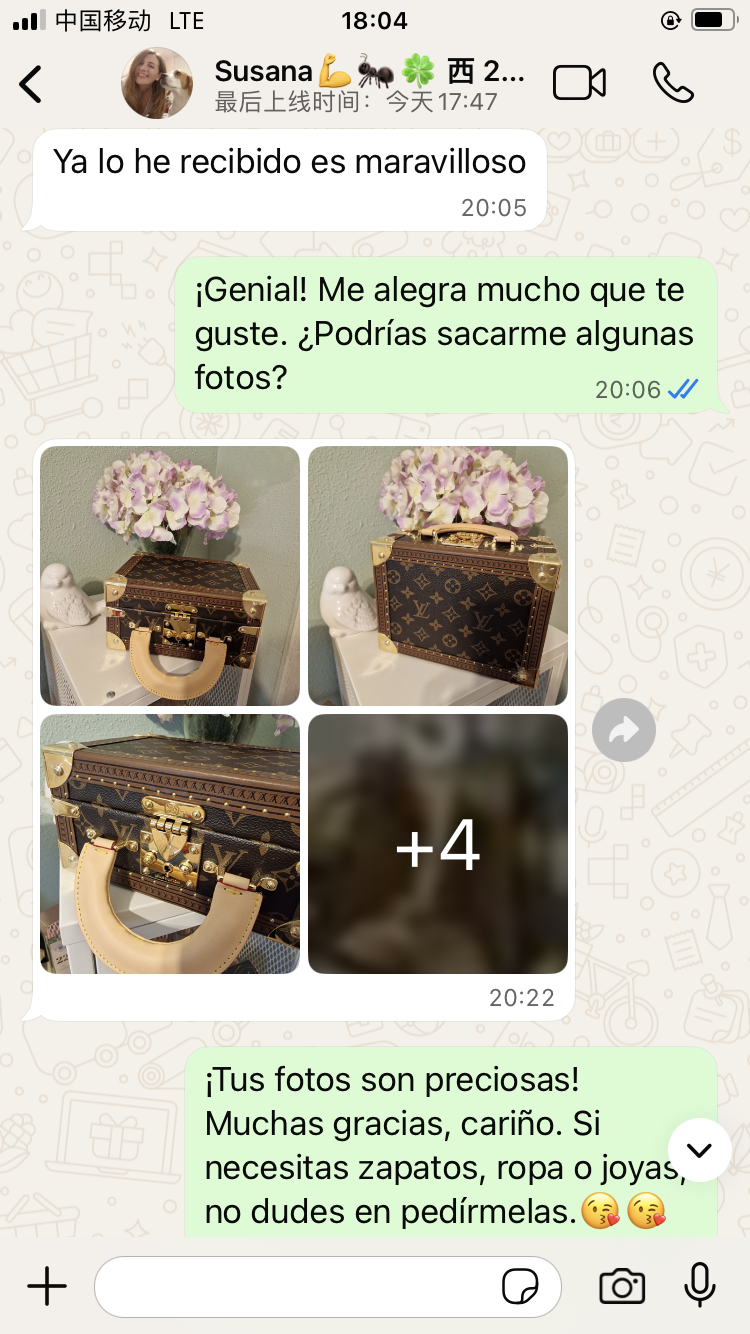Go back to the chat list
The height and width of the screenshot is (1334, 750).
pyautogui.click(x=32, y=84)
